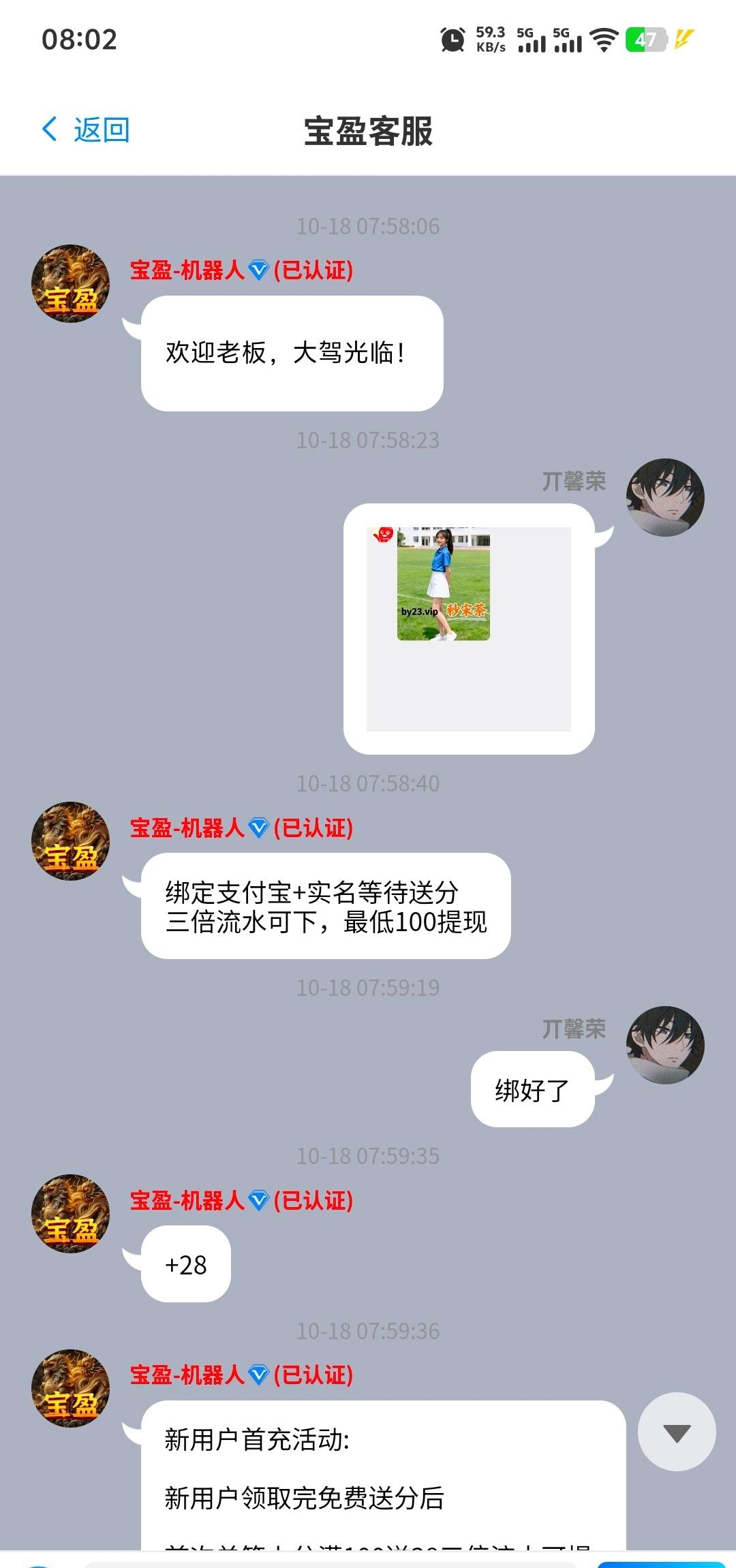Image resolution: width=736 pixels, height=1568 pixels.
Task: Open 丌馨荣's avatar beside 绑好了
Action: 665,1045
